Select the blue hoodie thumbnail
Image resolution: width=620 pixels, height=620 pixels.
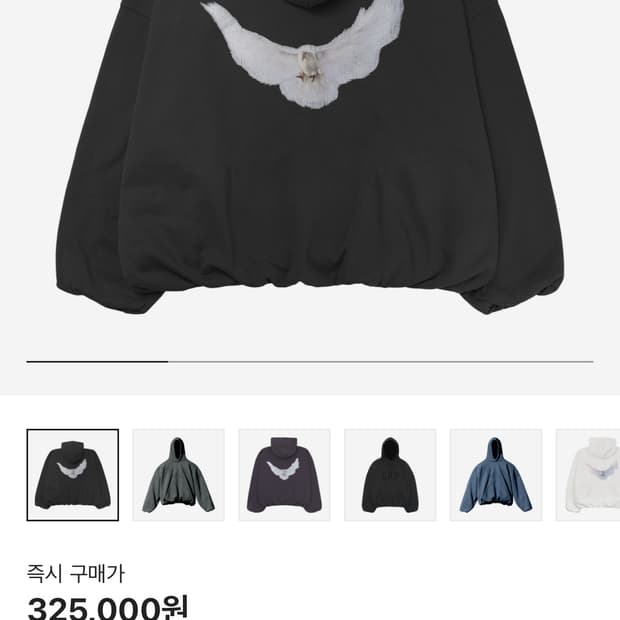[x=496, y=475]
